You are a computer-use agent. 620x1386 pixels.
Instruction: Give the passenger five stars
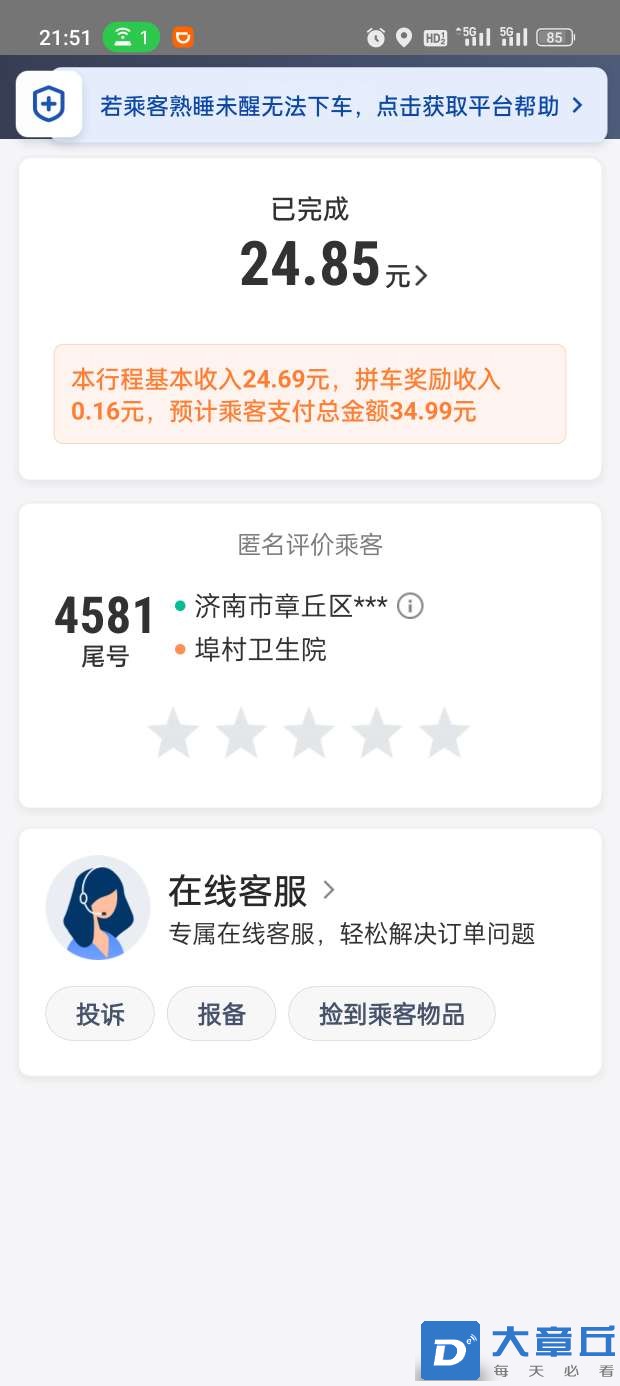444,733
